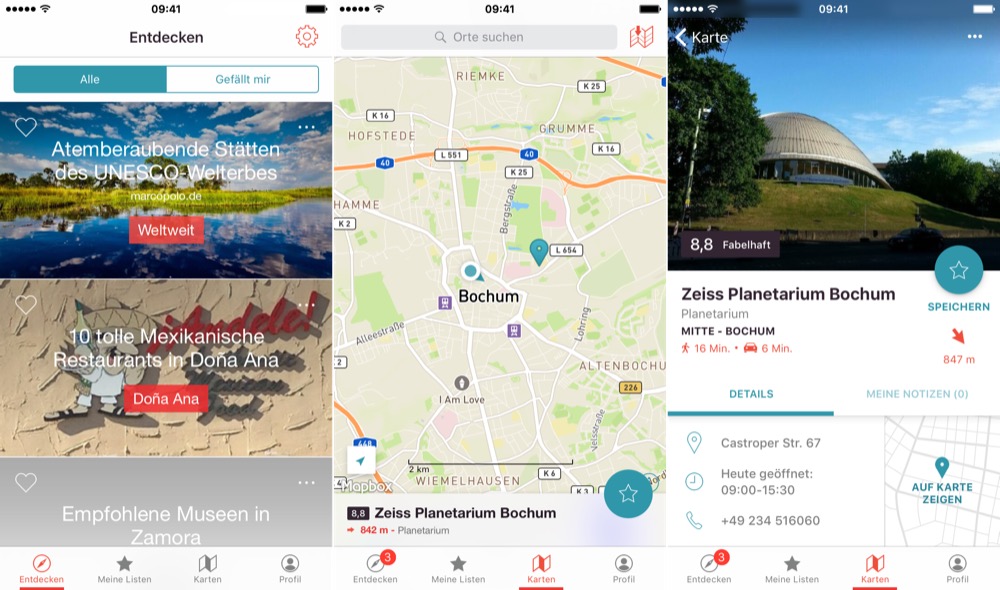1000x590 pixels.
Task: Tap the red map icon beside search
Action: [641, 37]
